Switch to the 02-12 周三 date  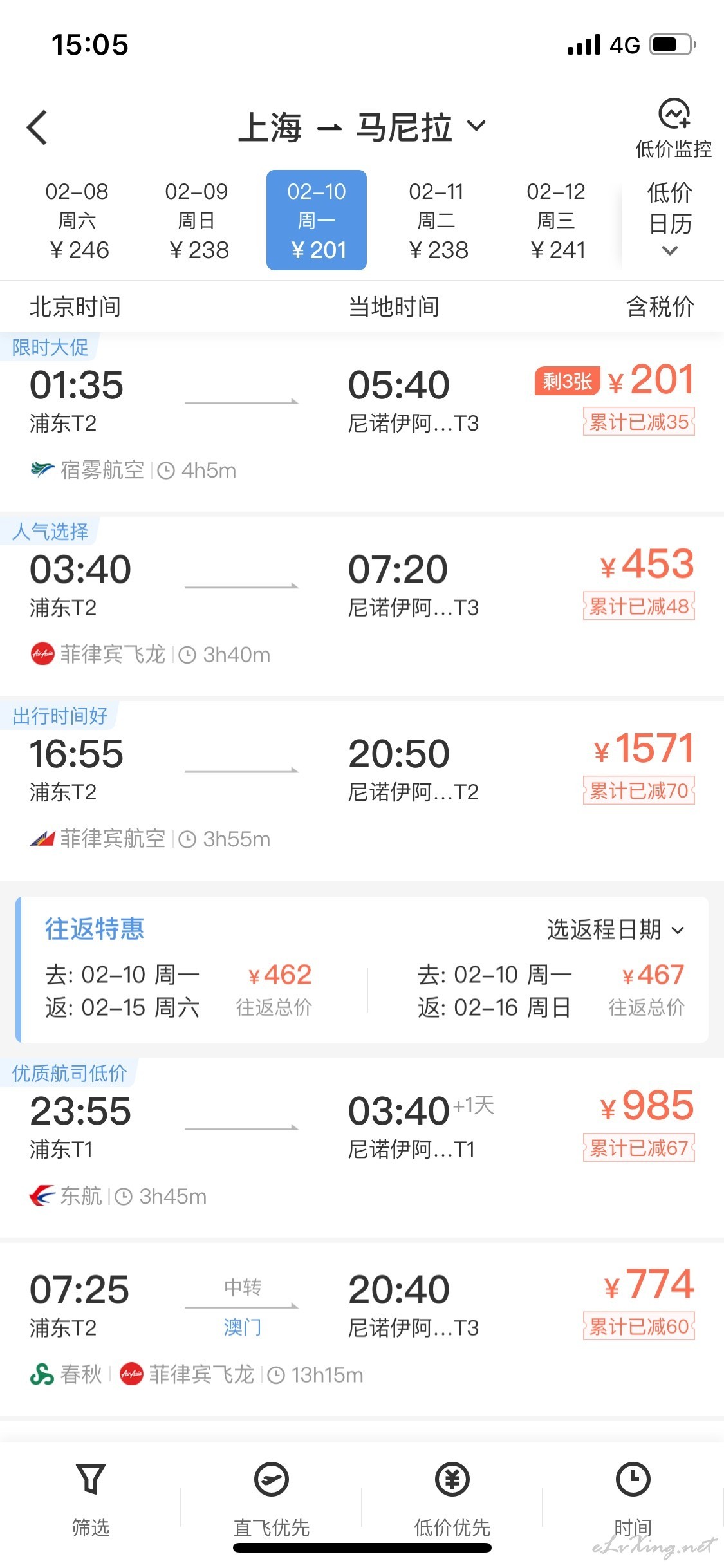556,220
